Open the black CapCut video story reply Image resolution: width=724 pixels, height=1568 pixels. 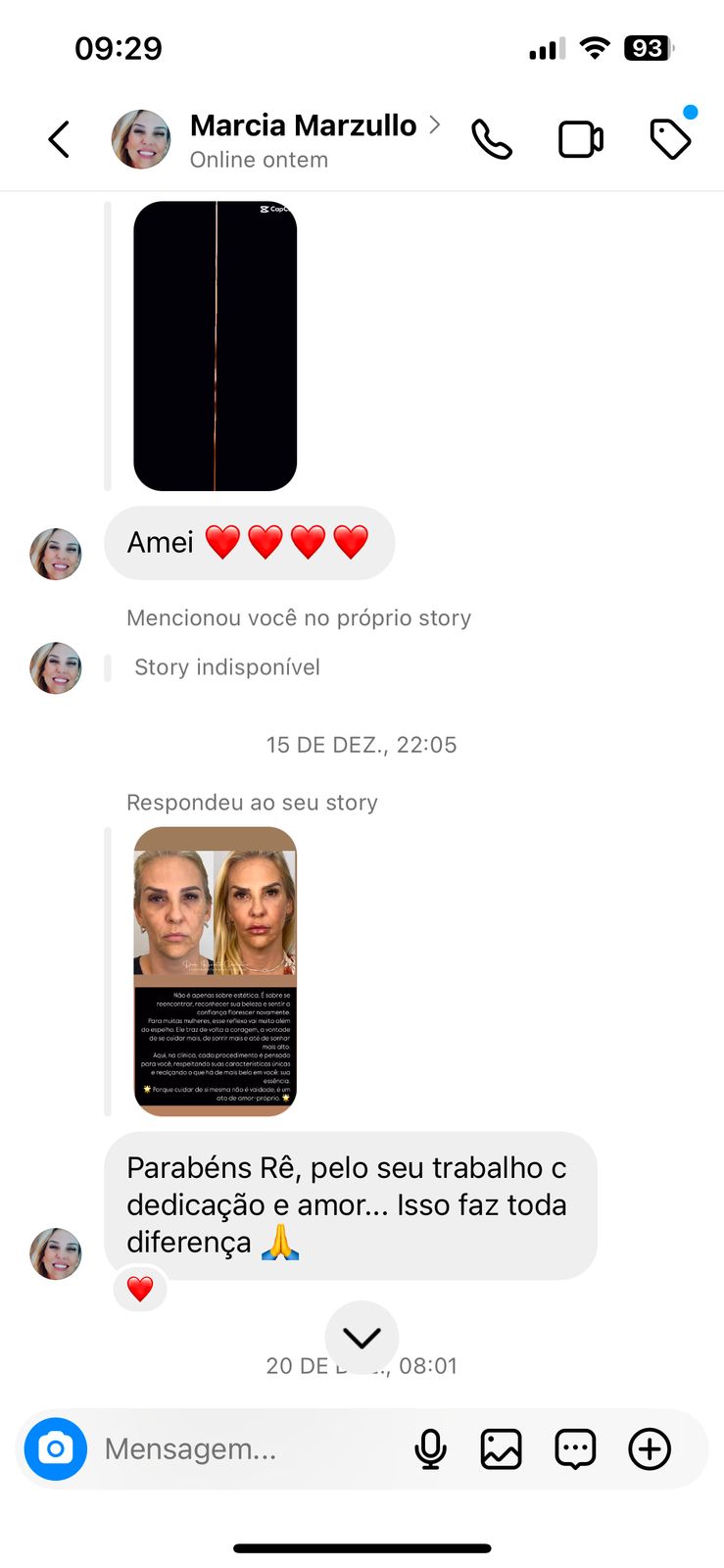pos(215,346)
